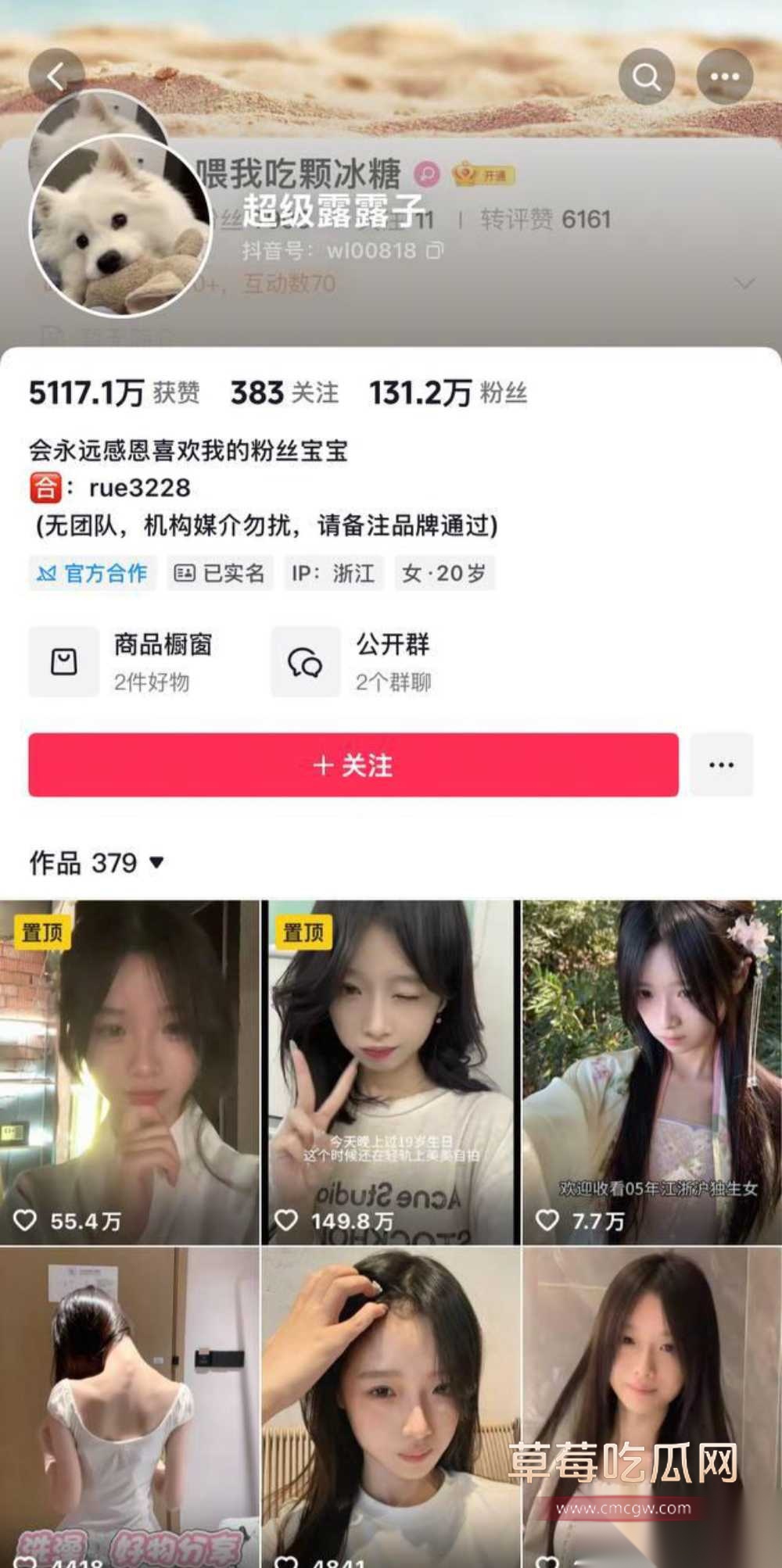This screenshot has width=782, height=1568.
Task: Open pinned video with 55.4万 likes
Action: click(x=129, y=1071)
